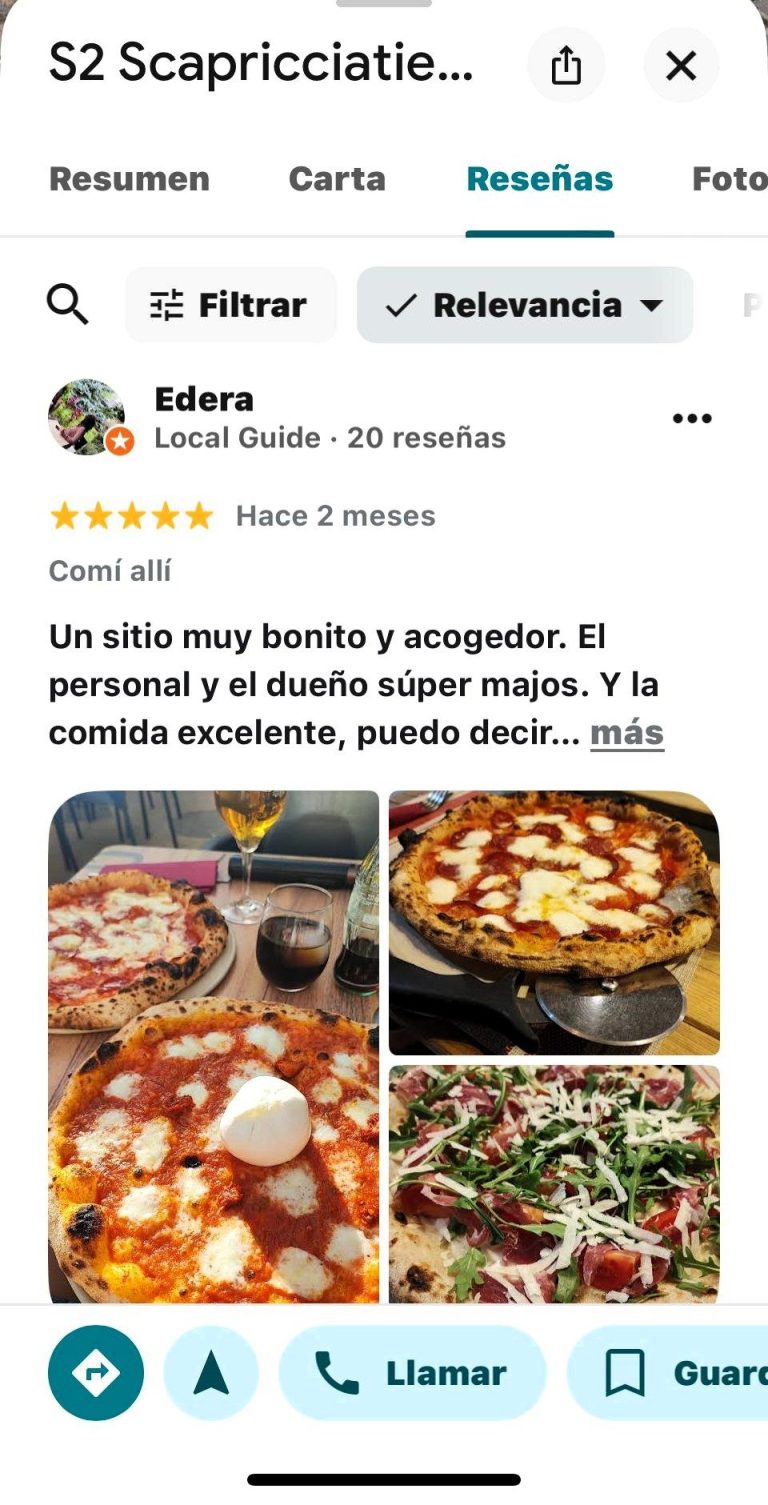768x1505 pixels.
Task: Start navigation with the arrow button
Action: [211, 1373]
